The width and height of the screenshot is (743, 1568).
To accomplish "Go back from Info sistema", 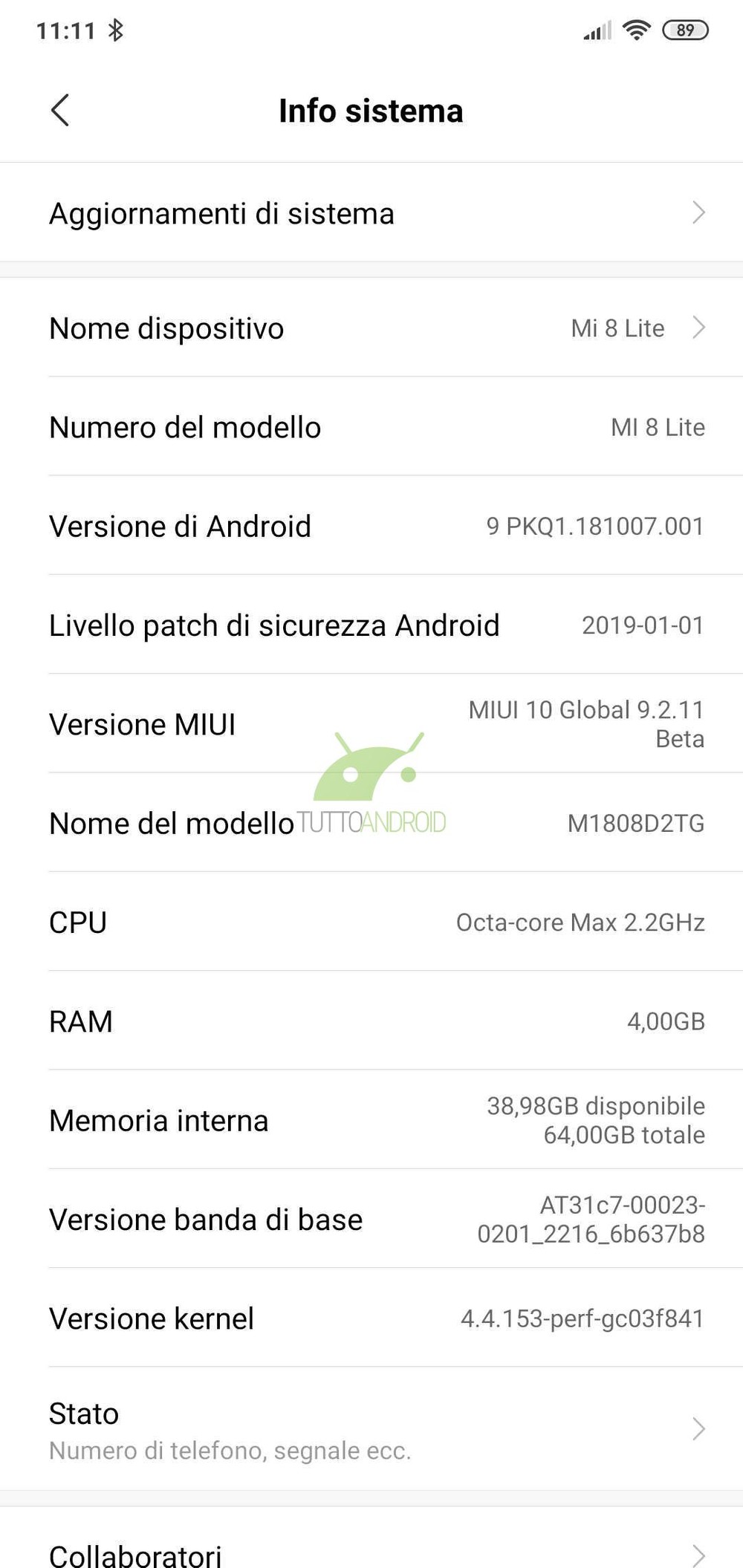I will coord(60,111).
